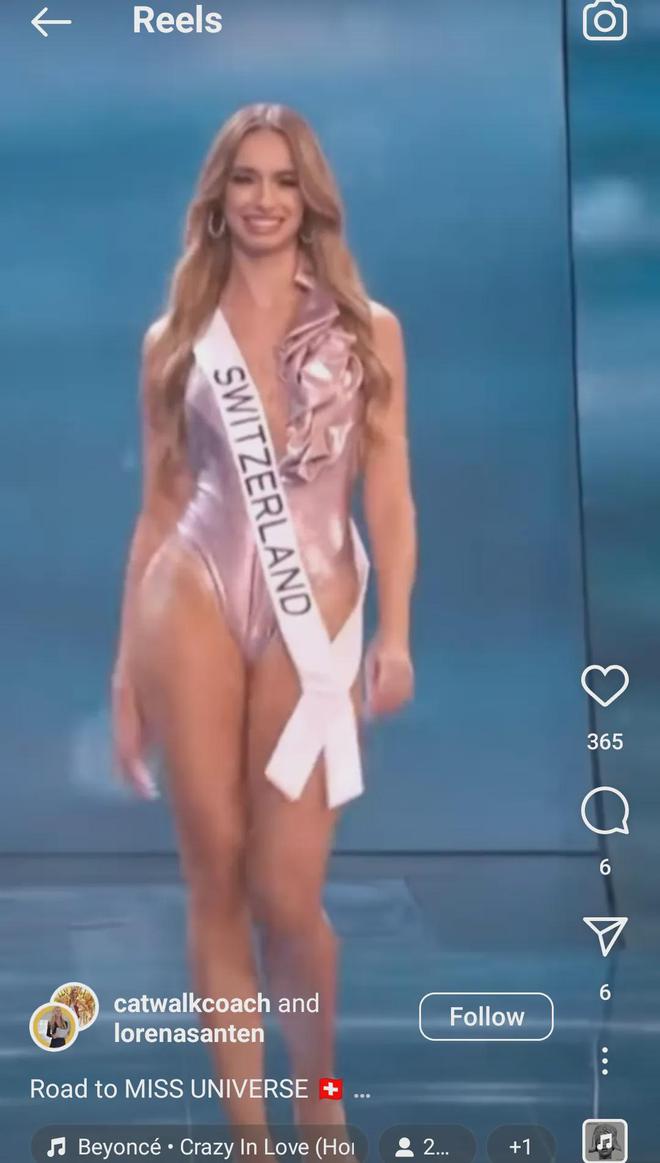Open the profile avatars of the posters

point(65,1016)
